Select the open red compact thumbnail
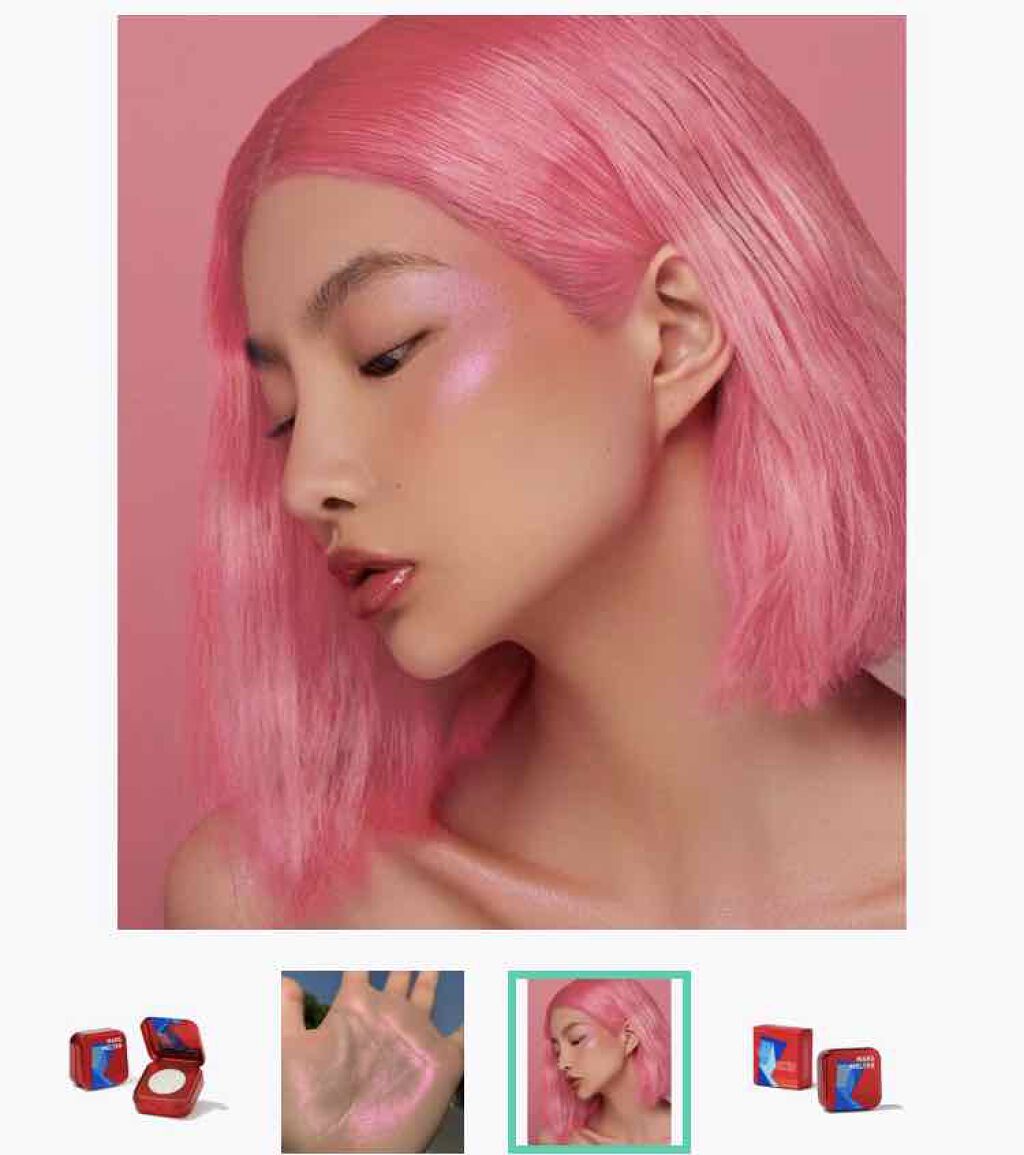The height and width of the screenshot is (1155, 1024). click(144, 1063)
